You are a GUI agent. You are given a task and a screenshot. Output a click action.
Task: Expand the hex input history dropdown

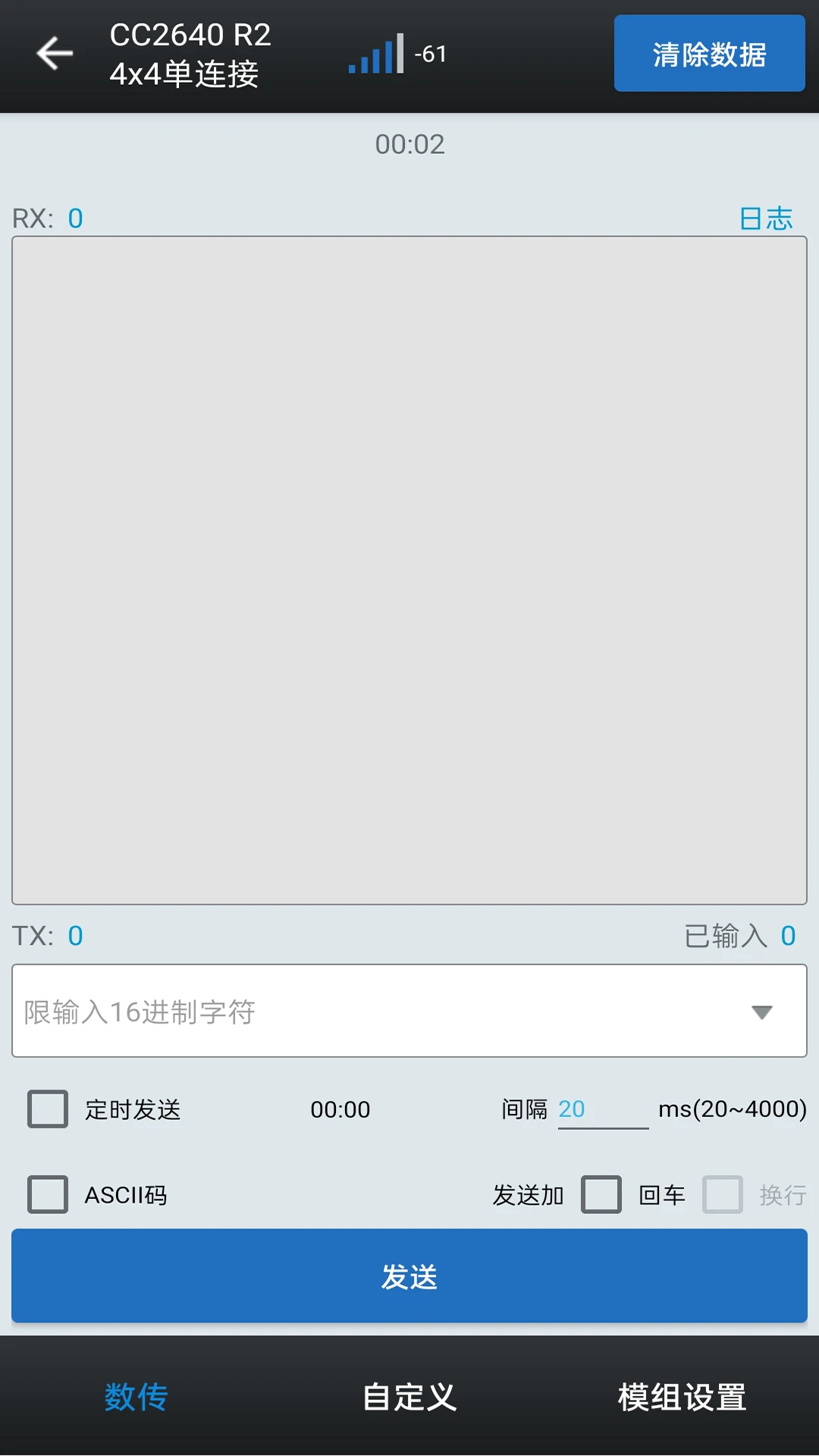(x=760, y=1011)
